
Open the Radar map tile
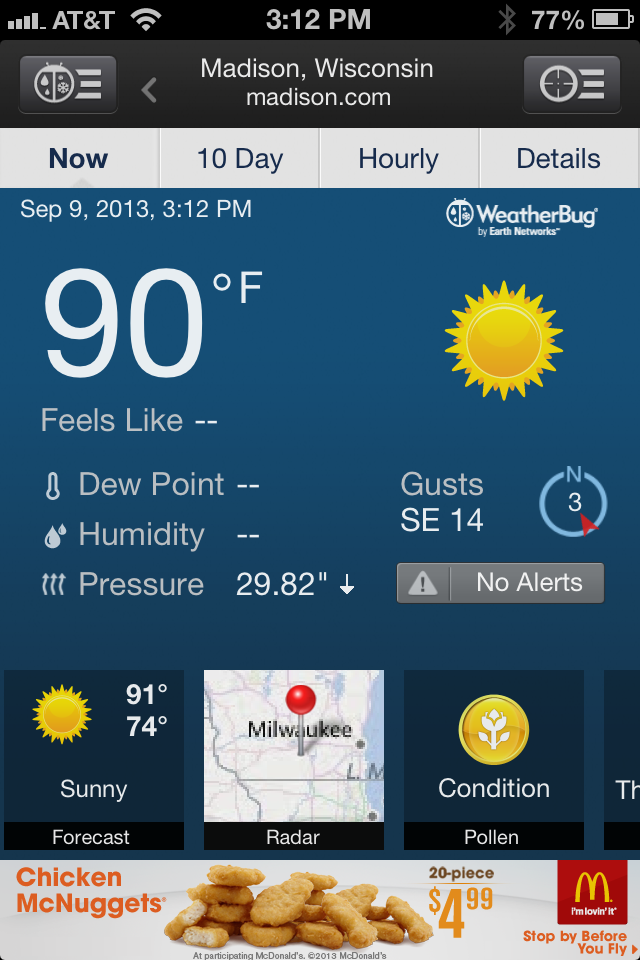294,760
